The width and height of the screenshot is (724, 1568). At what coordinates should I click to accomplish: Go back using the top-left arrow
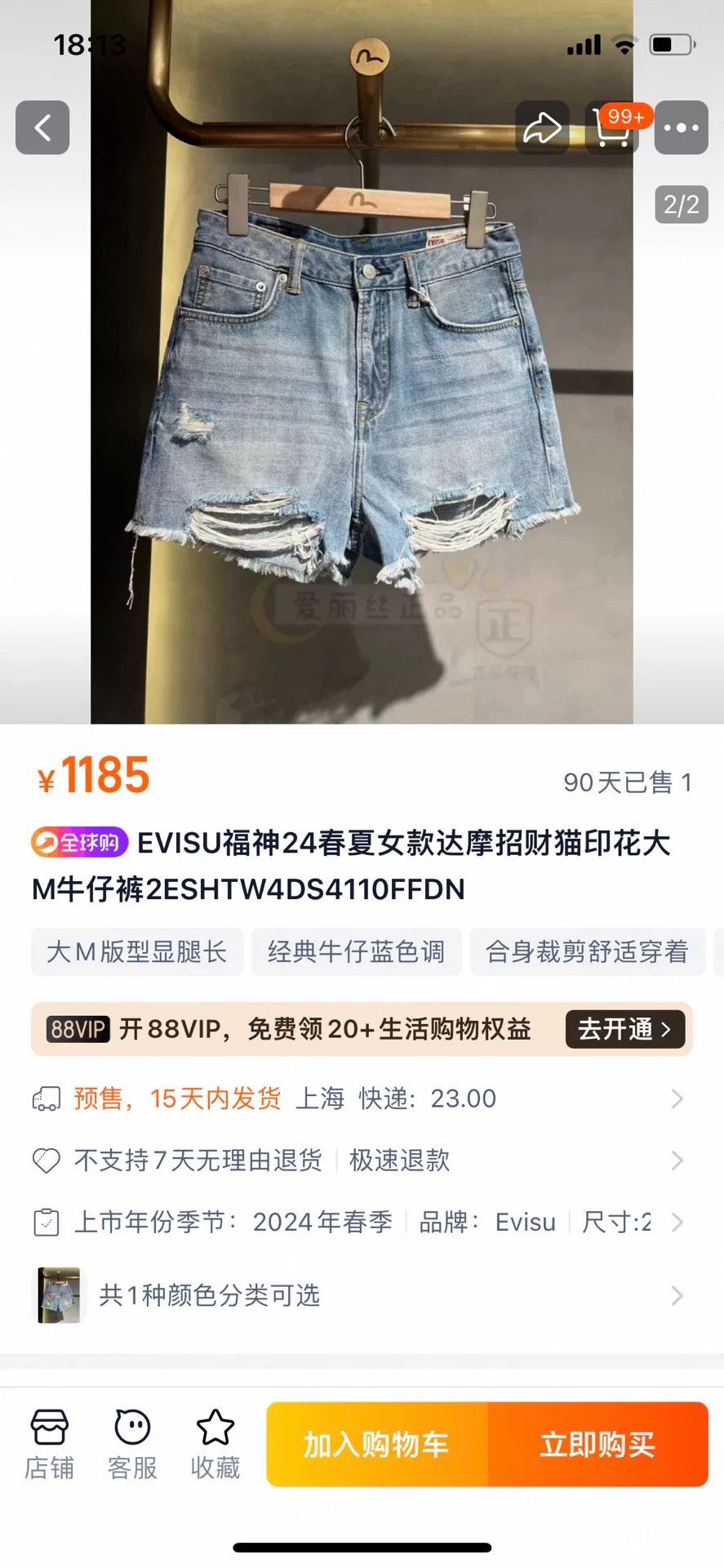coord(42,127)
